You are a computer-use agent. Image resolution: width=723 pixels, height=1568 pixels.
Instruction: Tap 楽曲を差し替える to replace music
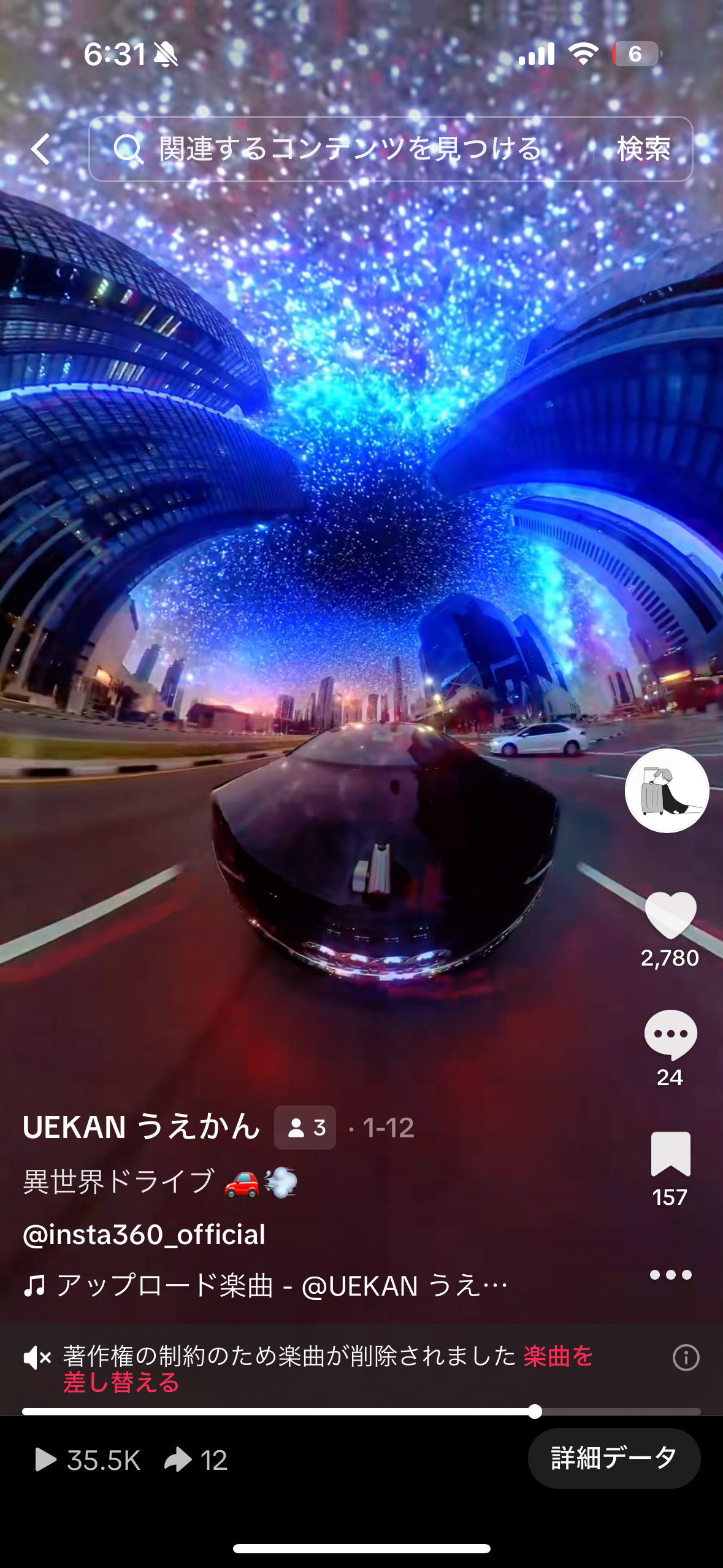click(x=327, y=1369)
